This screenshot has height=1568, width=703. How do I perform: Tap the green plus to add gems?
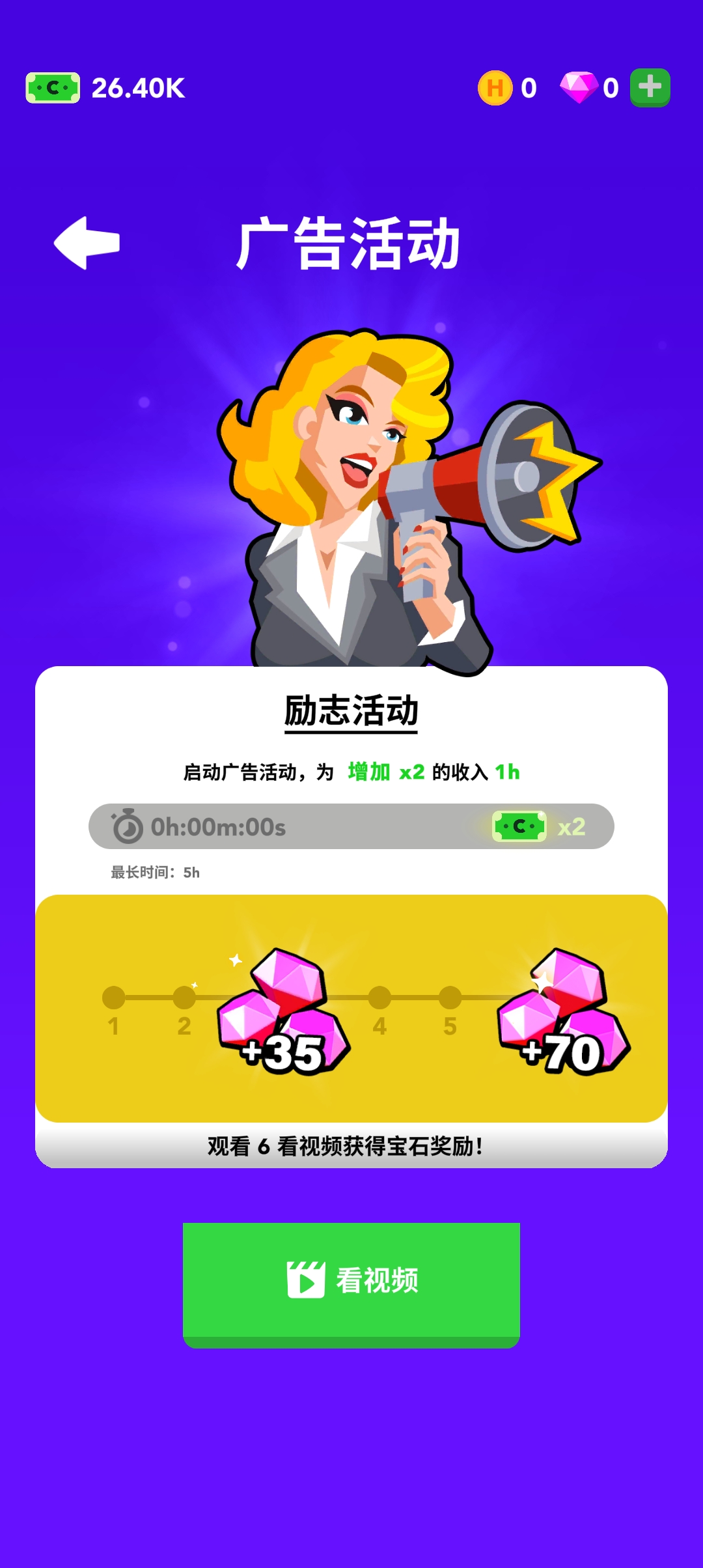(x=650, y=87)
